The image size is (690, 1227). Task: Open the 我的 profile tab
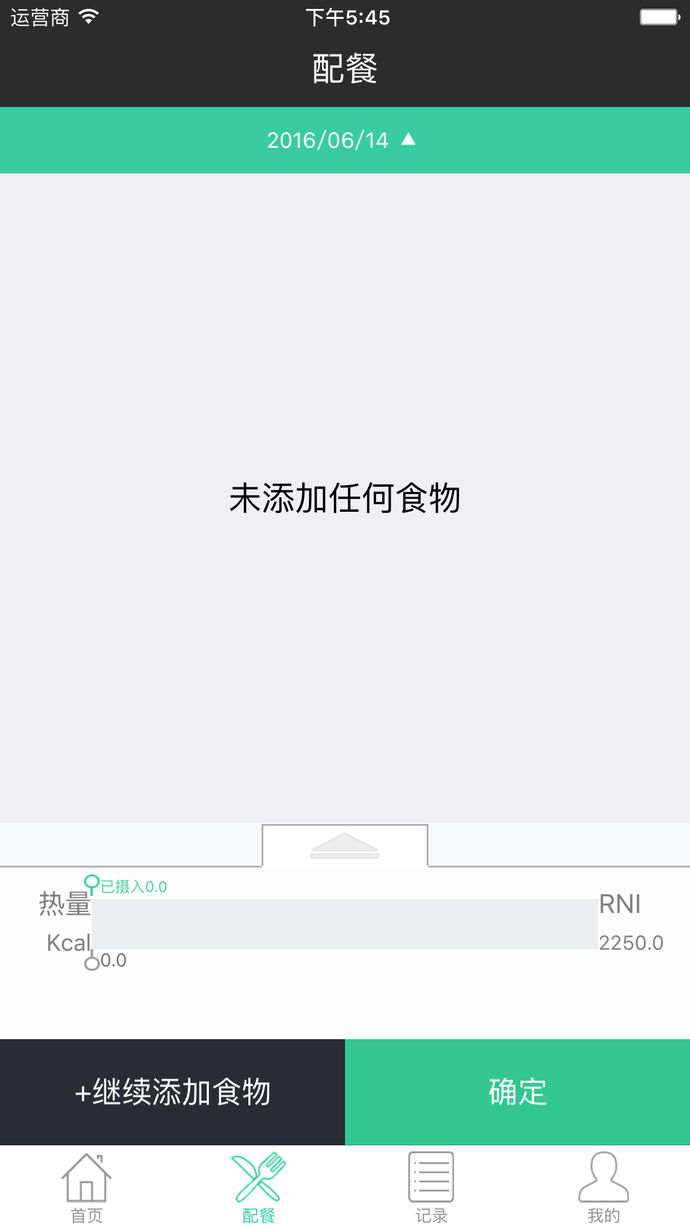603,1187
